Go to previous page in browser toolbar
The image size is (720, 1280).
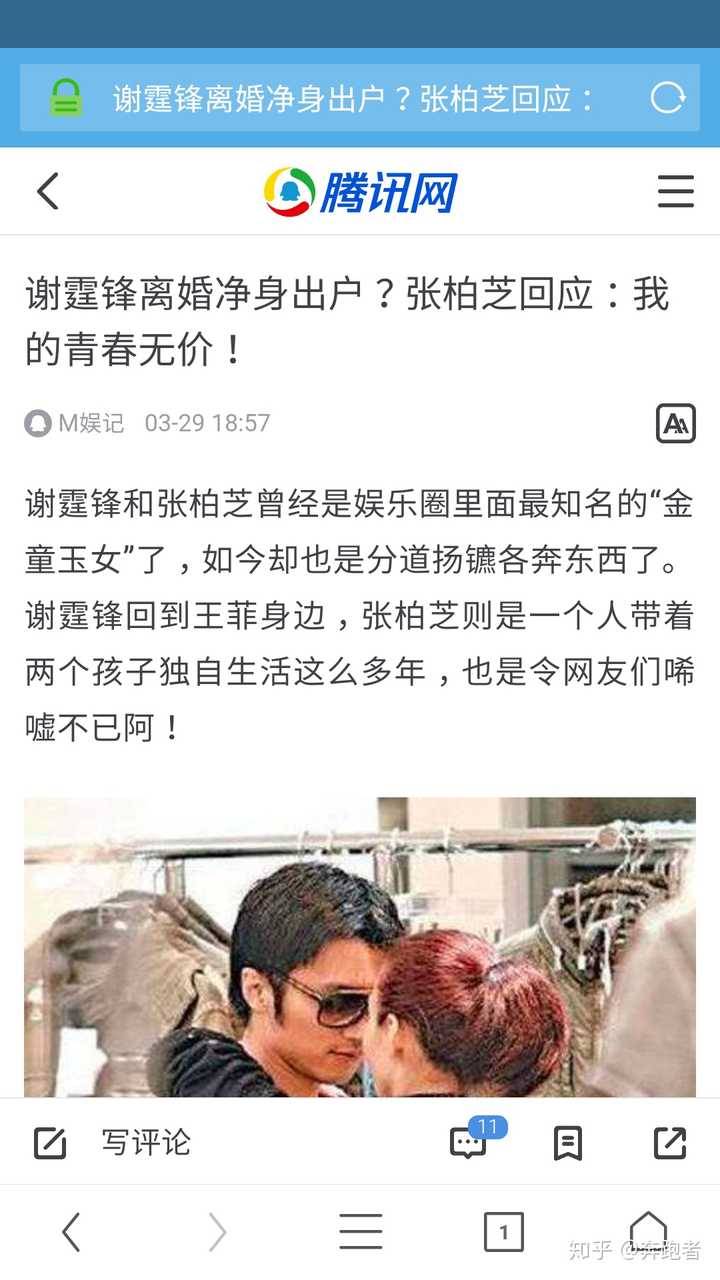coord(70,1232)
